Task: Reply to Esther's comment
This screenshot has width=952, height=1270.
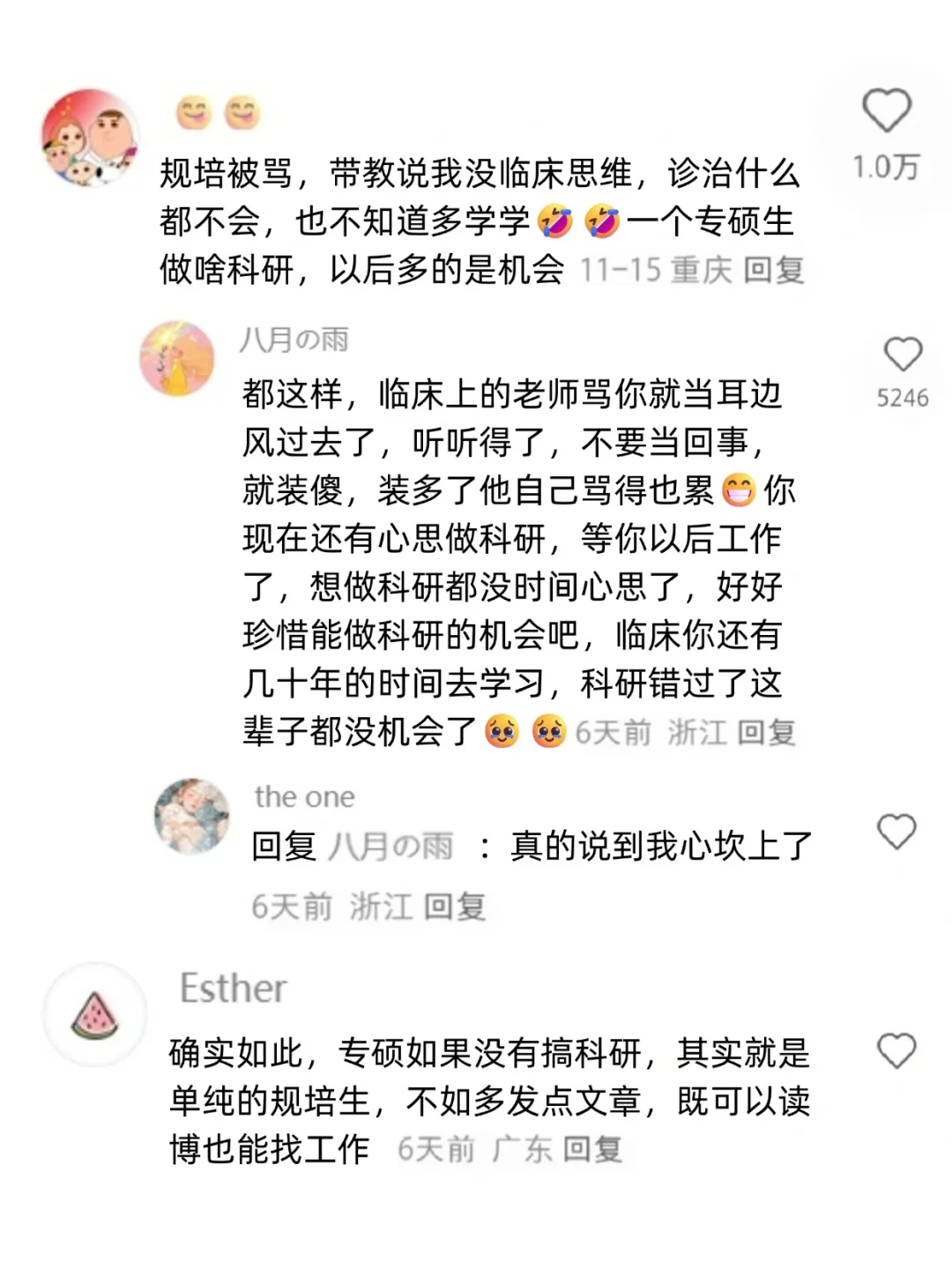Action: pos(592,1149)
